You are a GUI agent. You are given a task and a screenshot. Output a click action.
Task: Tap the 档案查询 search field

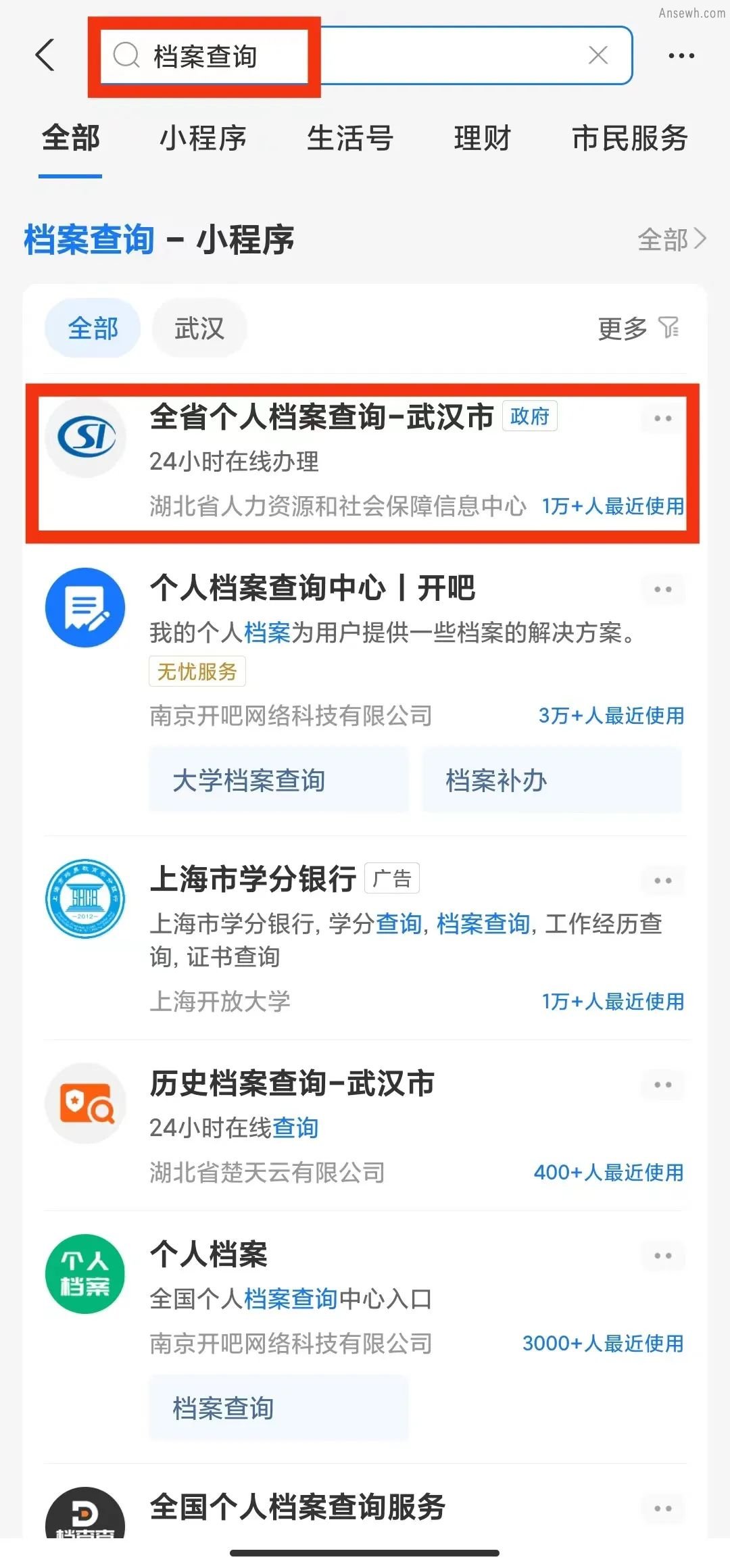click(x=366, y=55)
